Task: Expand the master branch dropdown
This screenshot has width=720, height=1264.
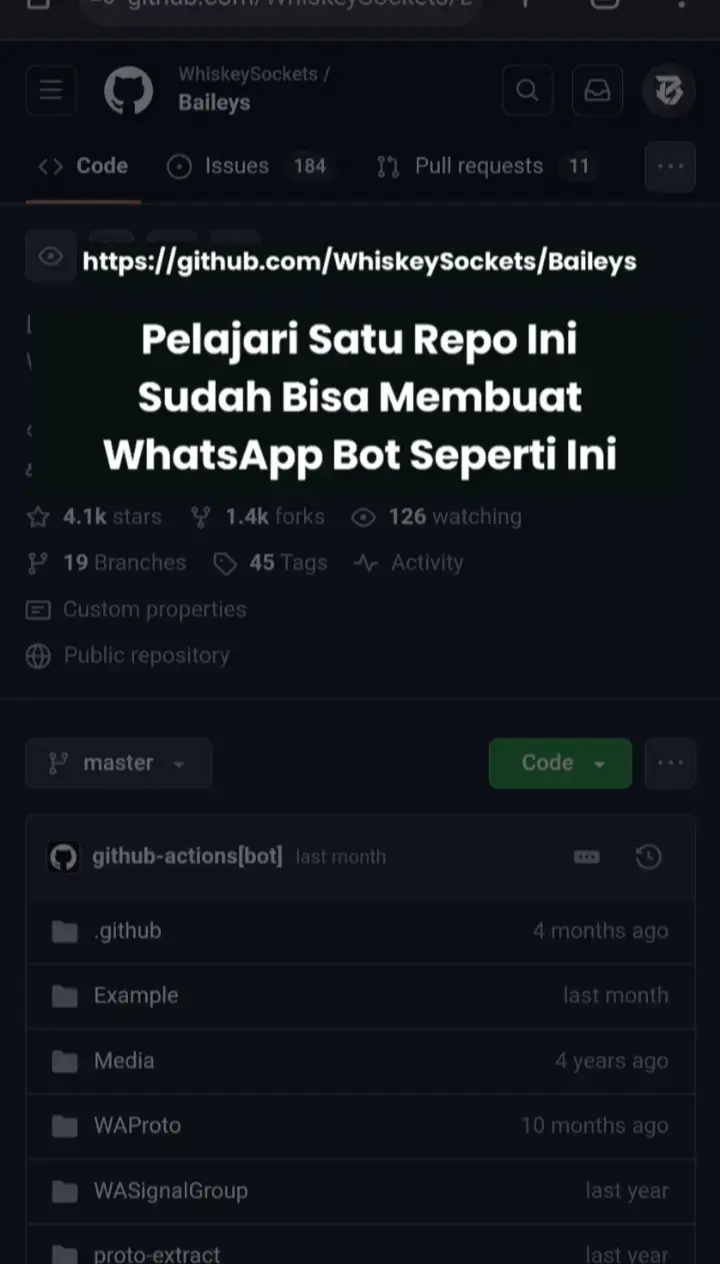Action: pos(118,763)
